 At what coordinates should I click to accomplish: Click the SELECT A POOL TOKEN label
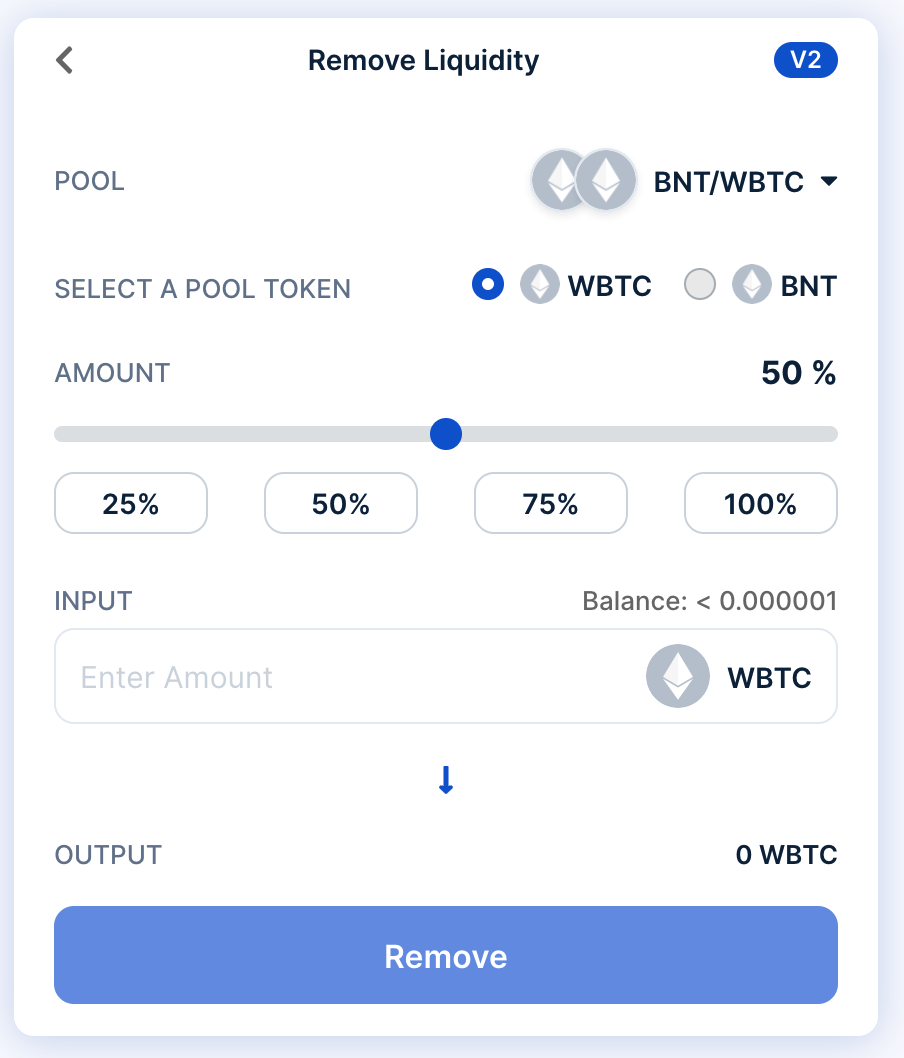click(x=203, y=289)
